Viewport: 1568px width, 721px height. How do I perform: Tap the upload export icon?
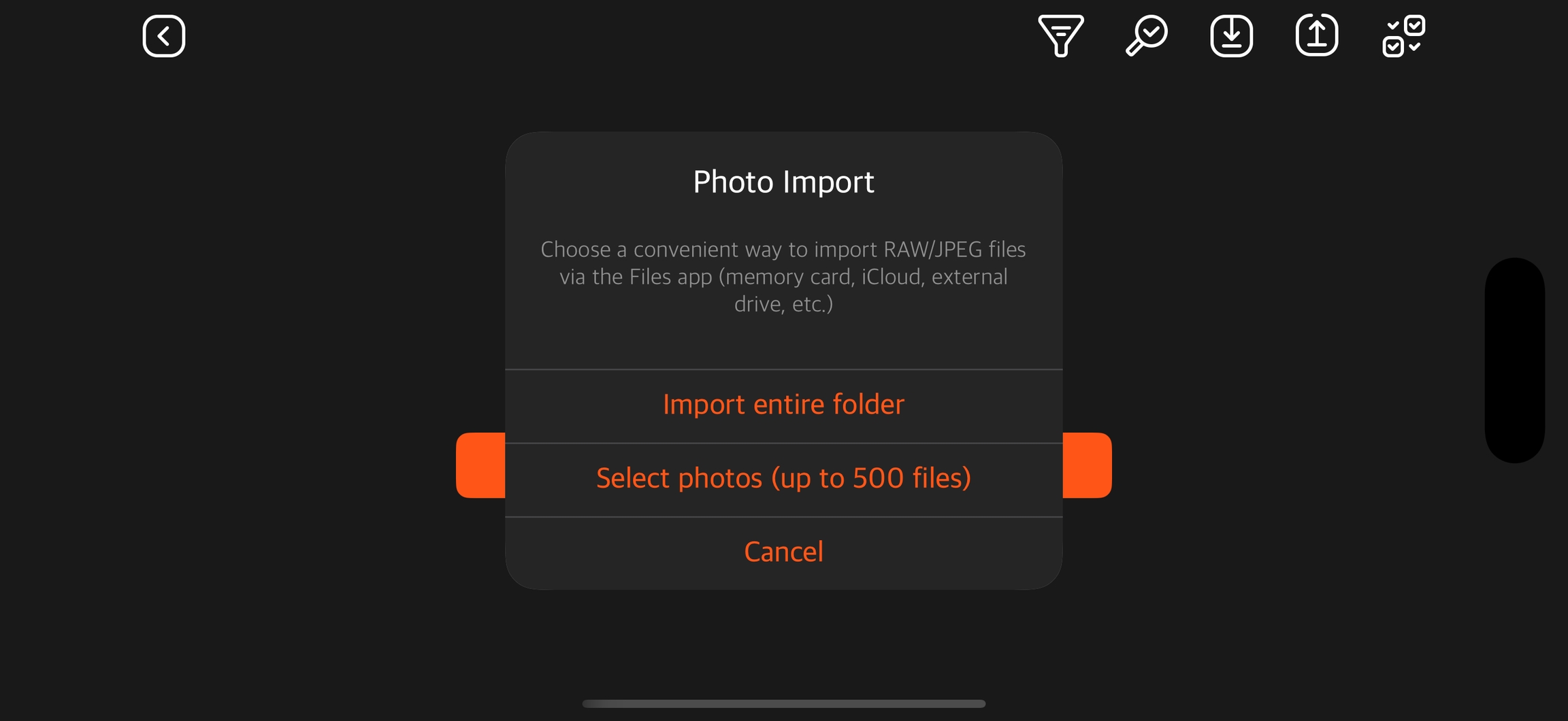coord(1316,36)
